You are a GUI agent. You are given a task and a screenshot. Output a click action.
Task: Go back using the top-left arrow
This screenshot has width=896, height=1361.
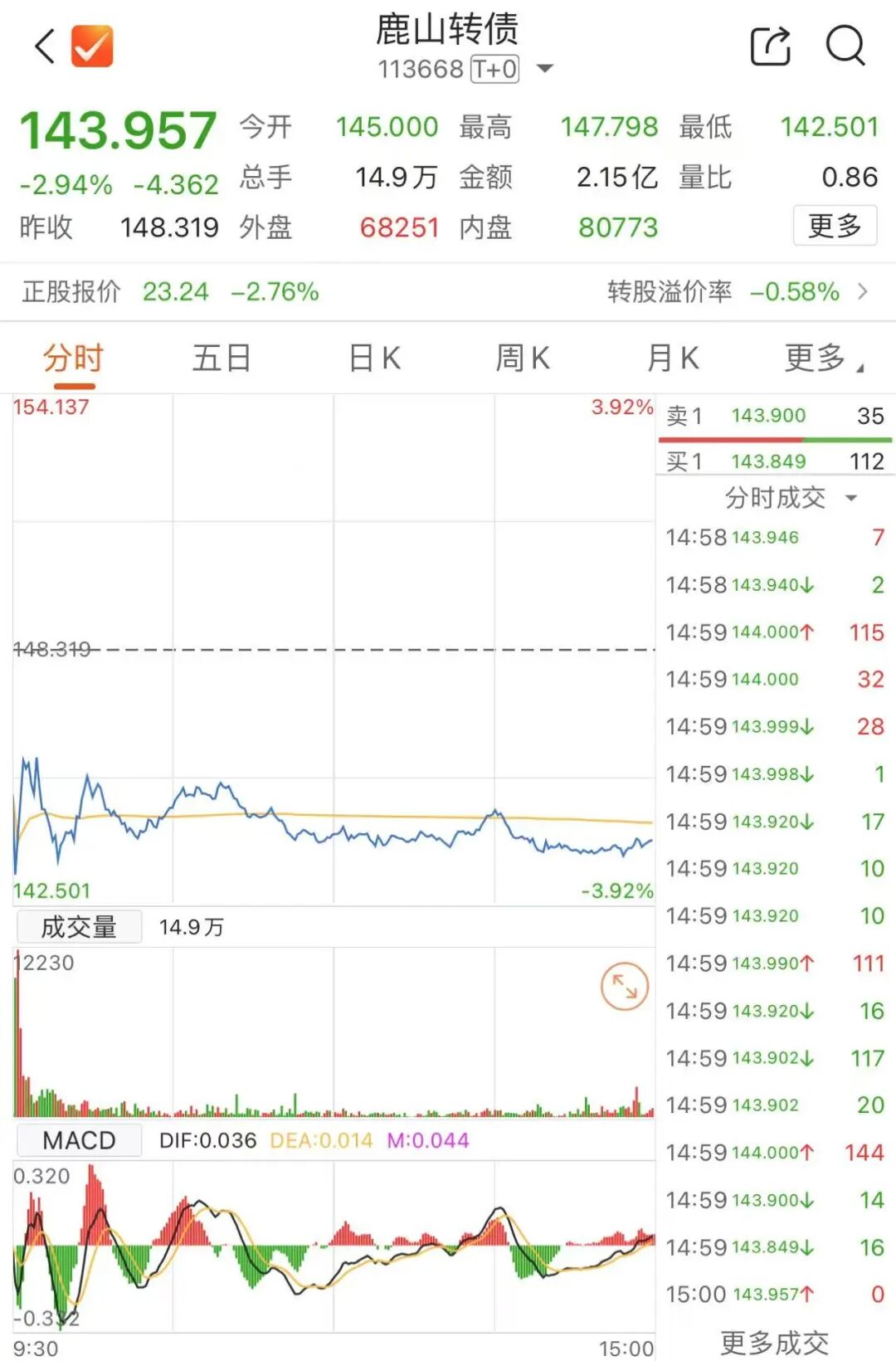[x=45, y=46]
